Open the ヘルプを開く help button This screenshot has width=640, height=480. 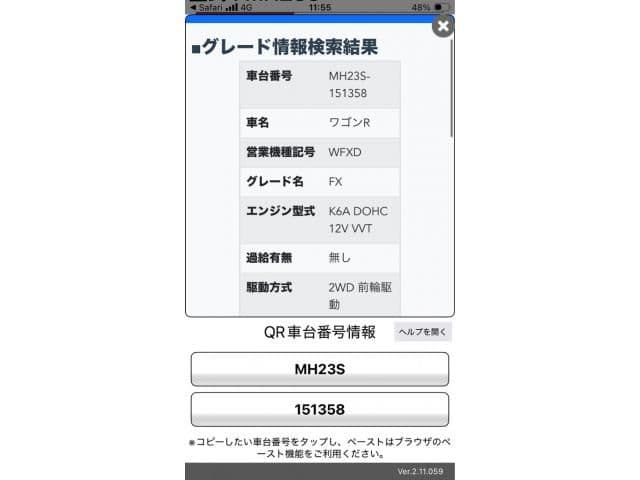point(422,332)
